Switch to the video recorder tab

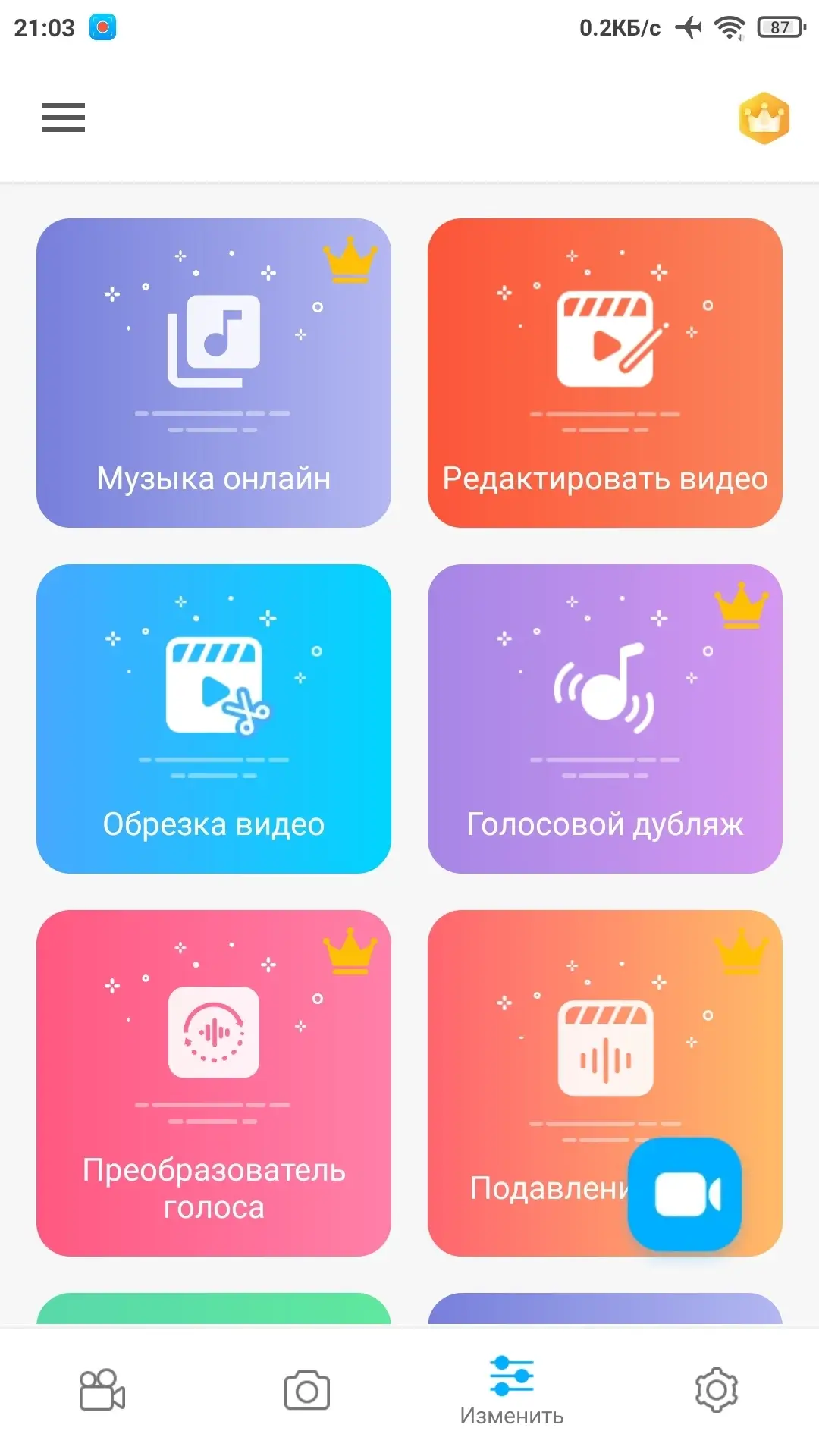pos(102,1390)
